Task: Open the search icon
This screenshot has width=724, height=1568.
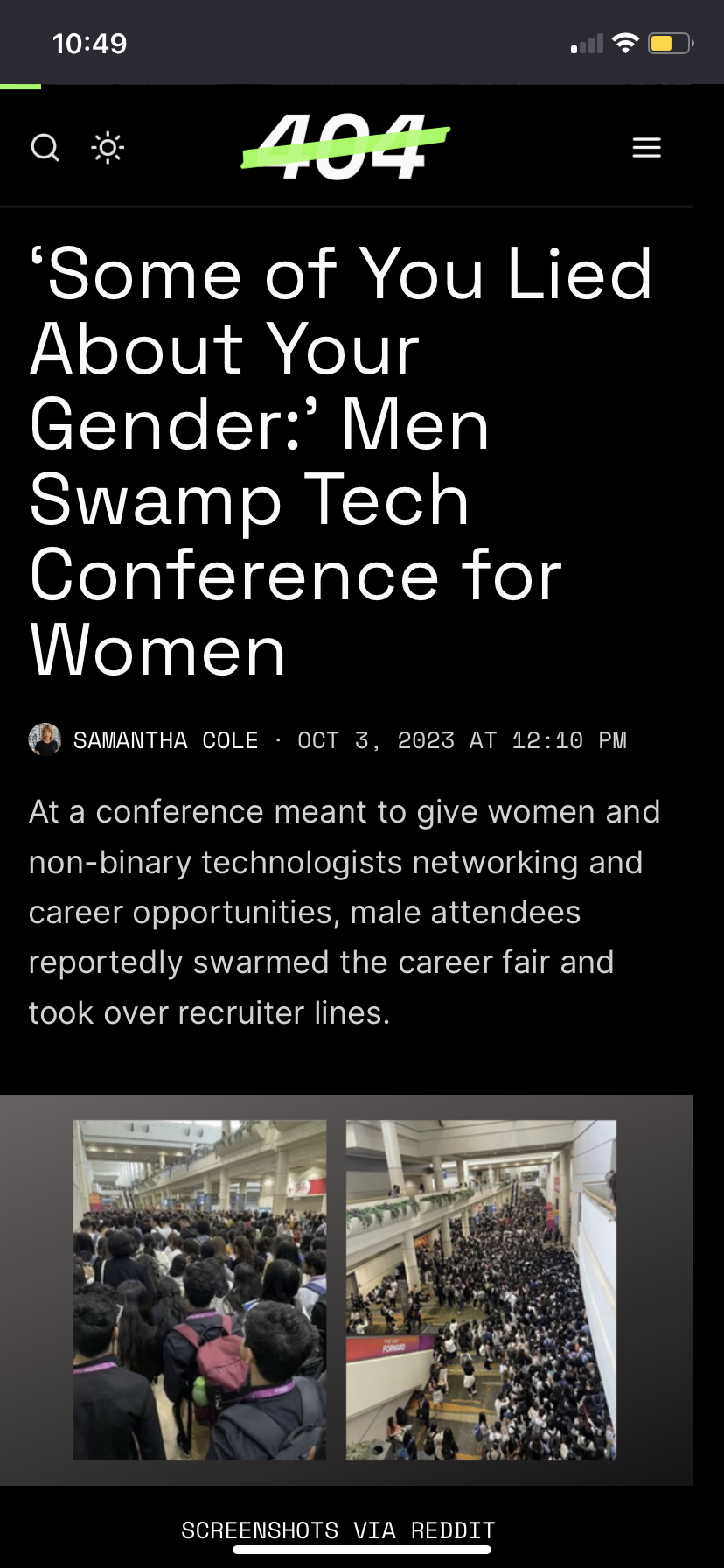Action: [45, 147]
